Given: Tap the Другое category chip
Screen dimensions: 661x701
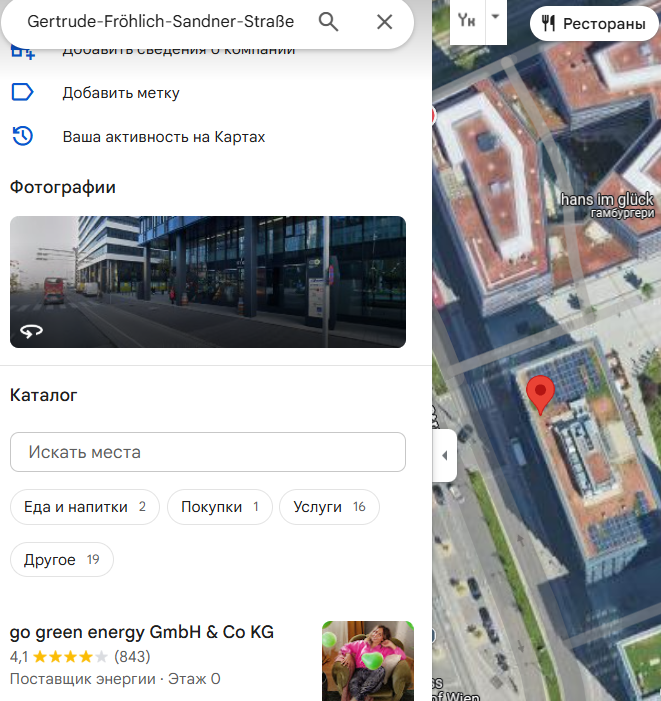Looking at the screenshot, I should tap(61, 559).
